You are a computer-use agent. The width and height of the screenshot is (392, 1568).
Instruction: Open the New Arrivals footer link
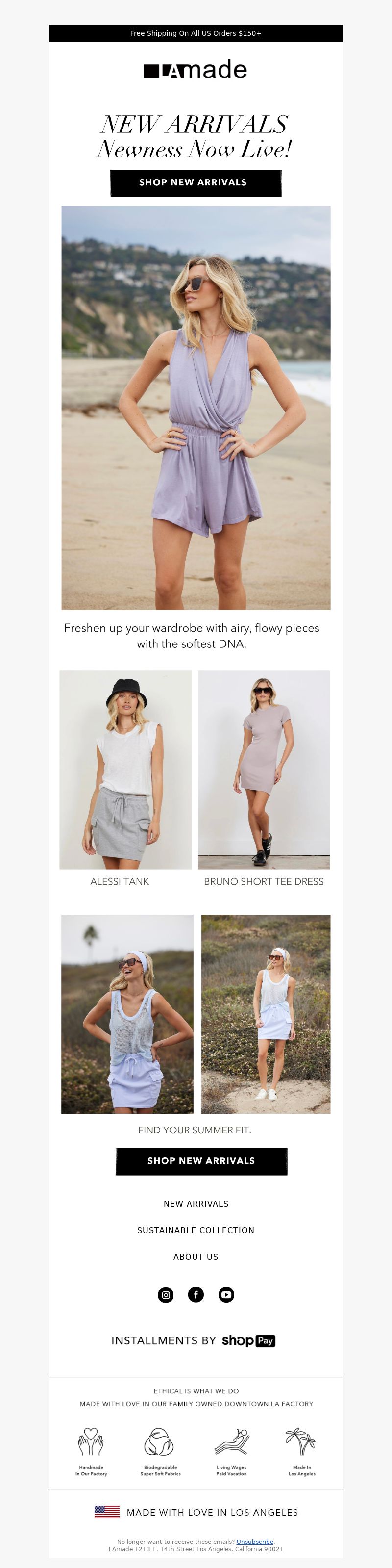[x=196, y=1204]
